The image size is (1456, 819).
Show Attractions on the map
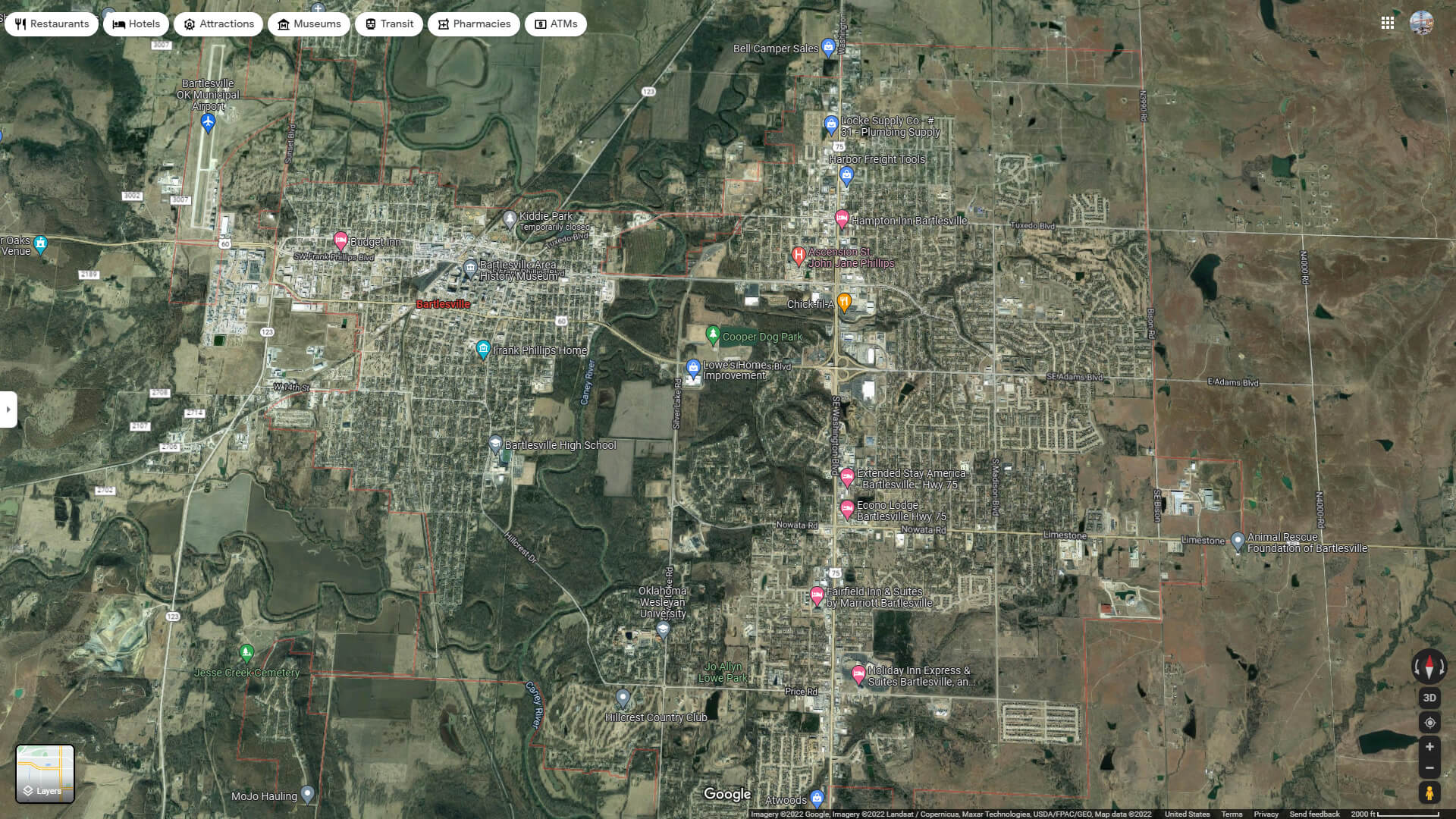(218, 24)
